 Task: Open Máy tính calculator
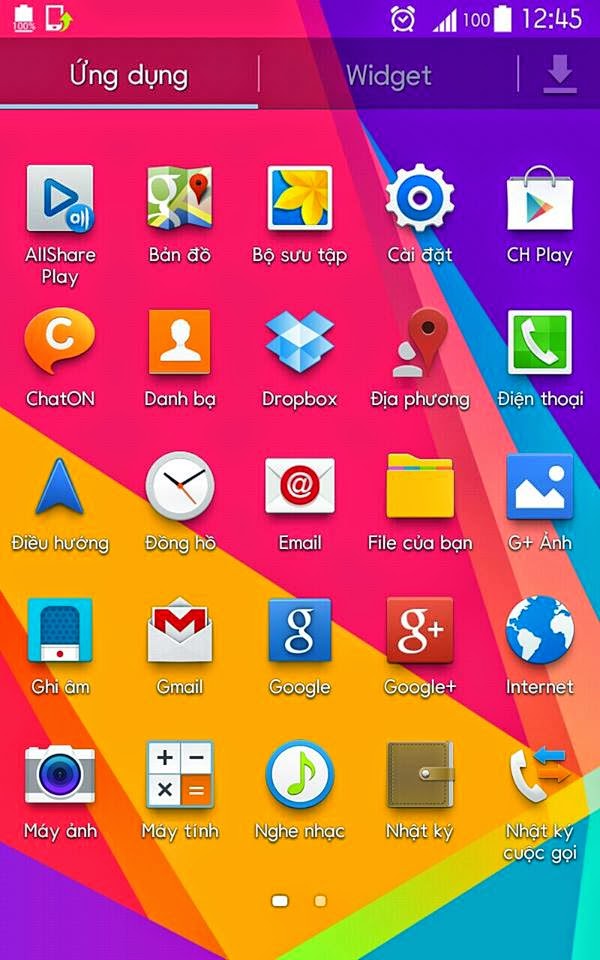[x=180, y=774]
